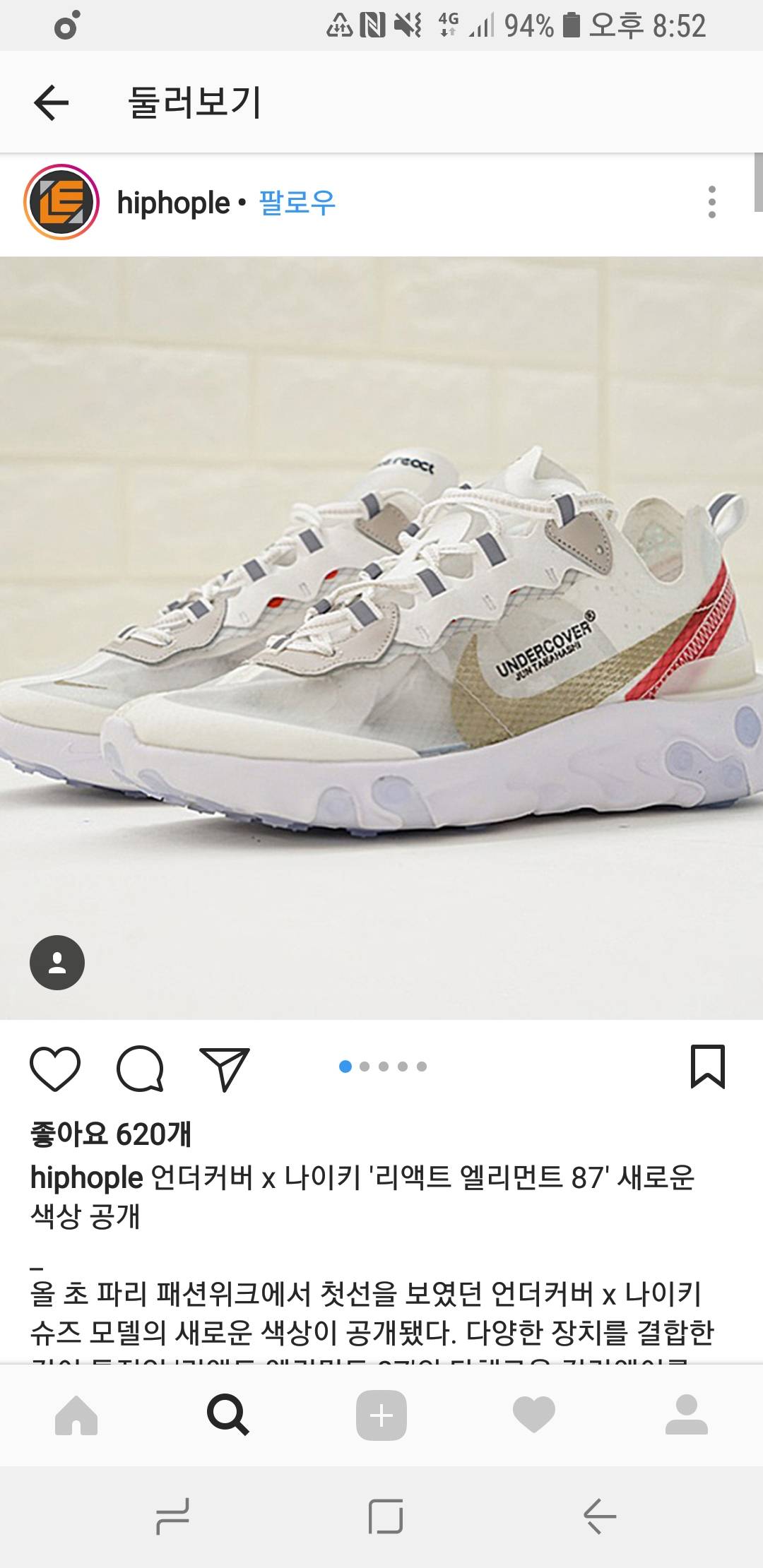Create a new post with plus
The image size is (763, 1568).
pos(381,1415)
